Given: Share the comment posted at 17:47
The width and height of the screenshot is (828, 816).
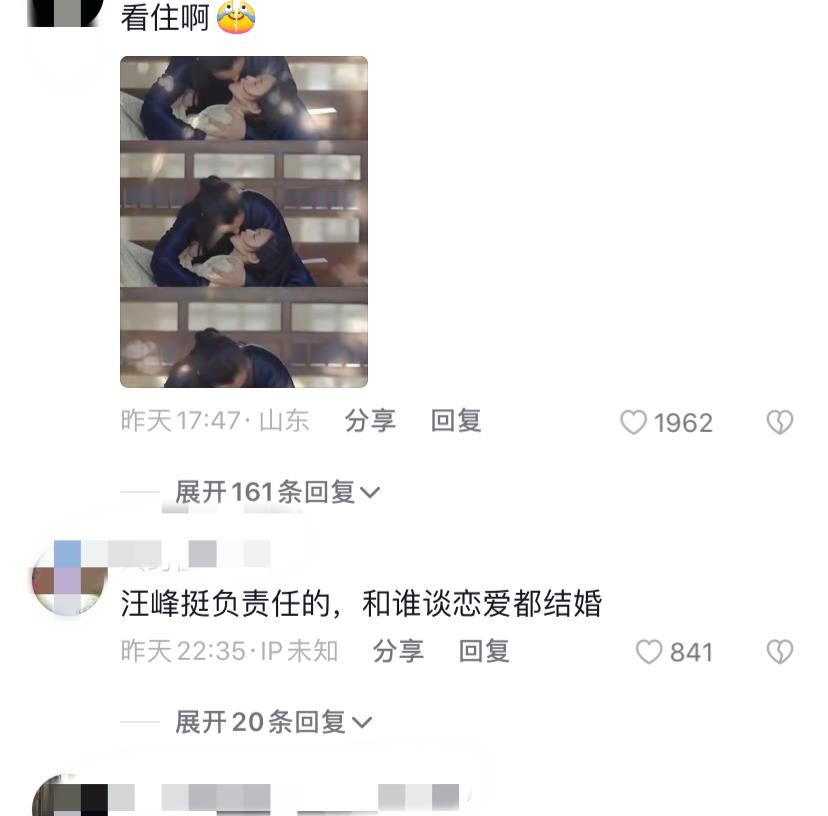Looking at the screenshot, I should [x=370, y=421].
